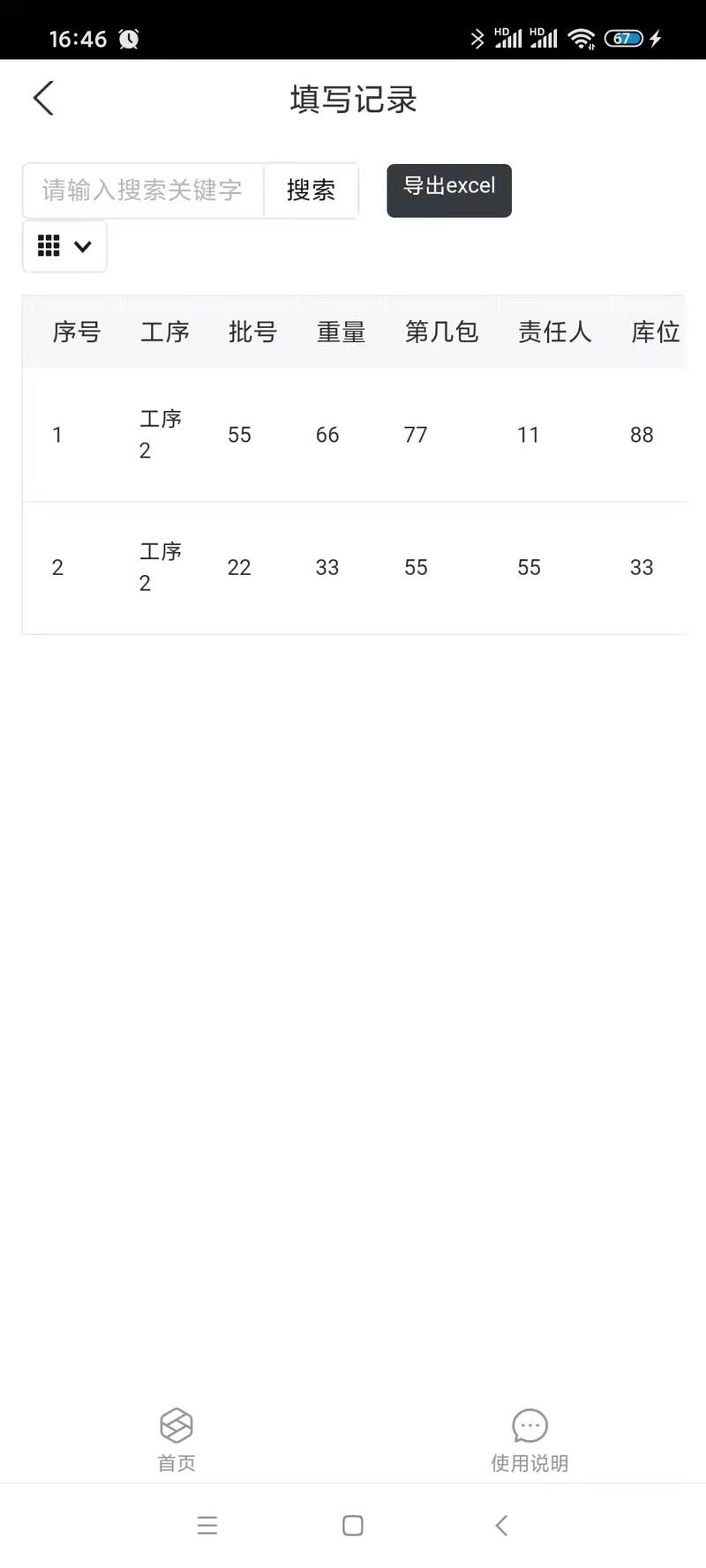Export records with 导出excel
Screen dimensions: 706x1568
pyautogui.click(x=449, y=190)
